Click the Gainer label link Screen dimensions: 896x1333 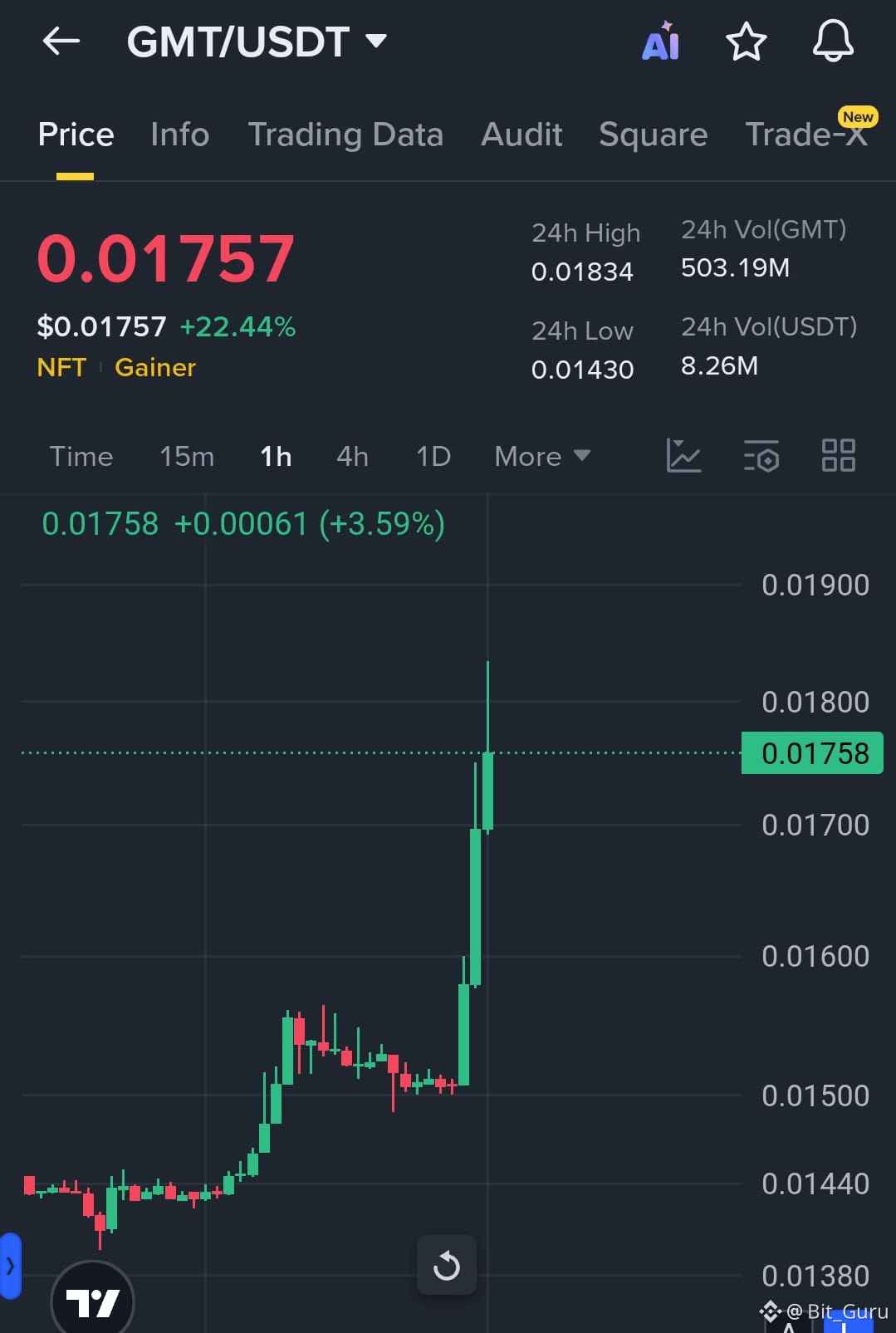(154, 367)
